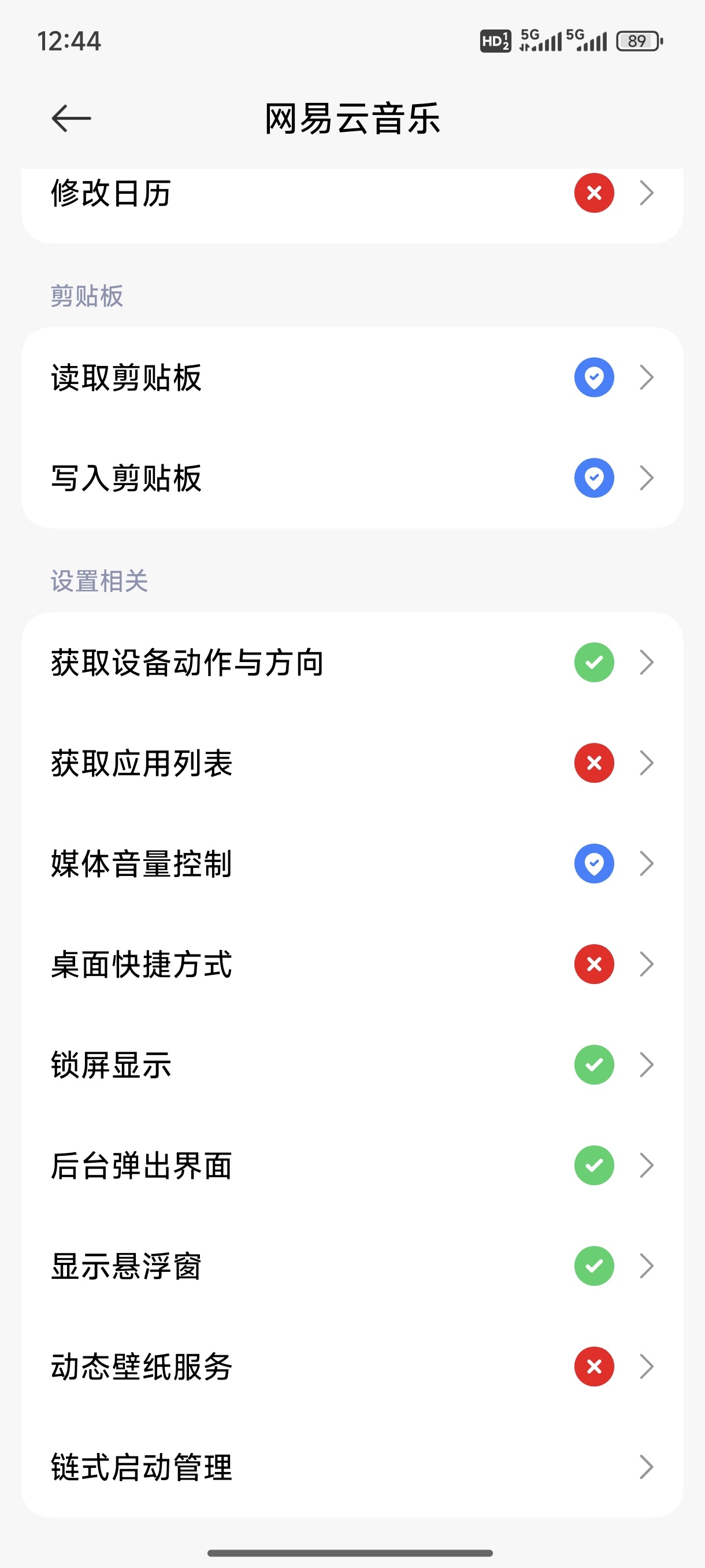Tap the 桌面快捷方式 permission row

tap(351, 964)
